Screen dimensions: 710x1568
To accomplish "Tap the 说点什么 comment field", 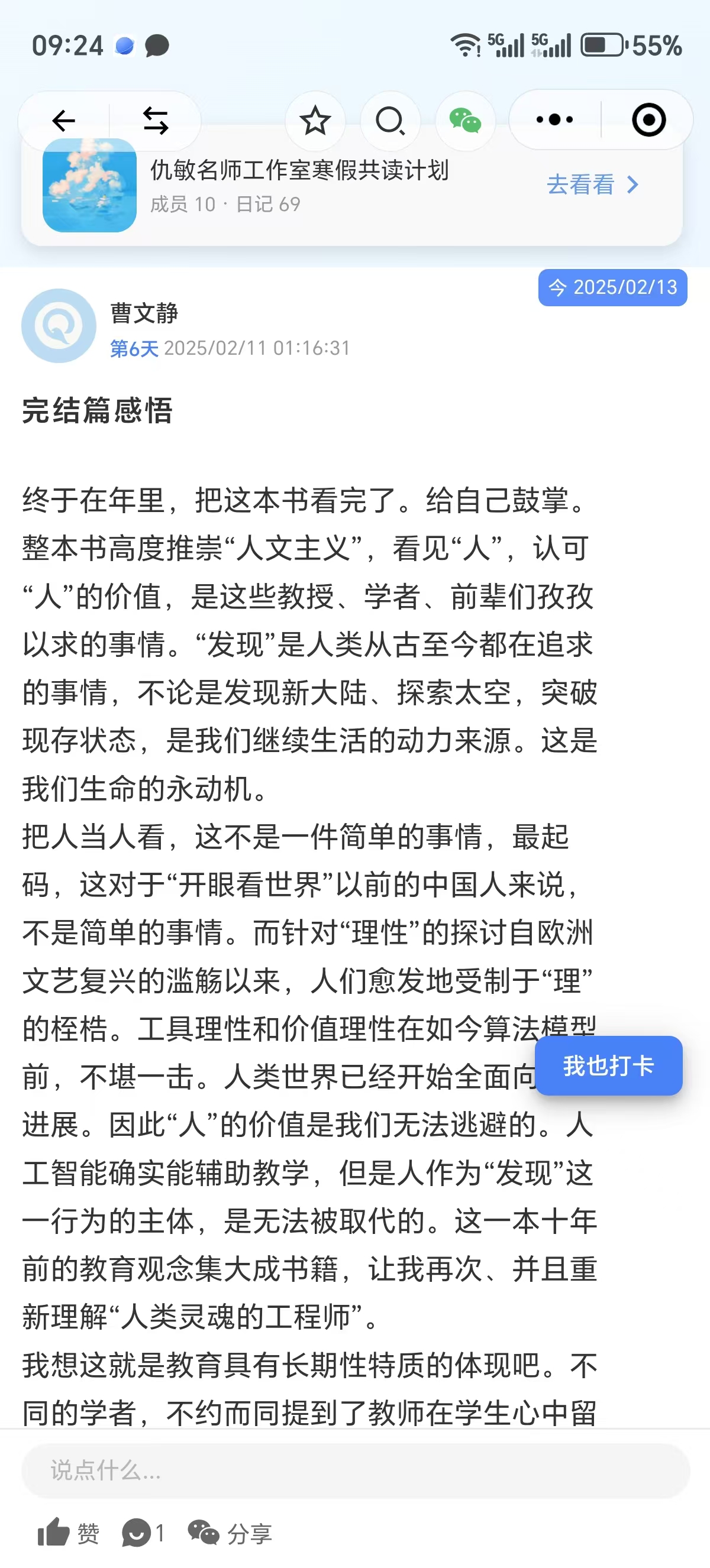I will [x=356, y=1470].
